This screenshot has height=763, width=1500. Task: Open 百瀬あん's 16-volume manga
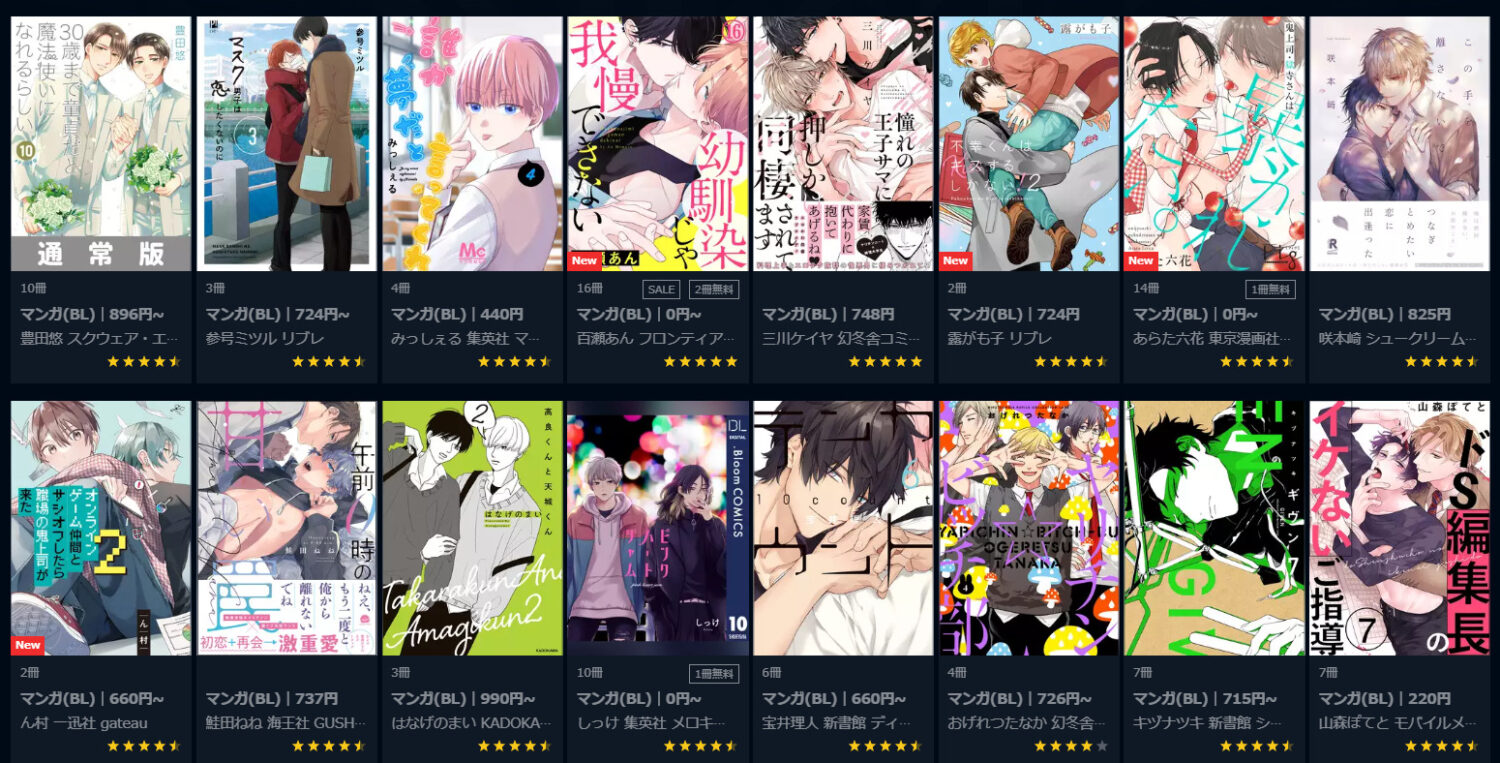point(657,143)
